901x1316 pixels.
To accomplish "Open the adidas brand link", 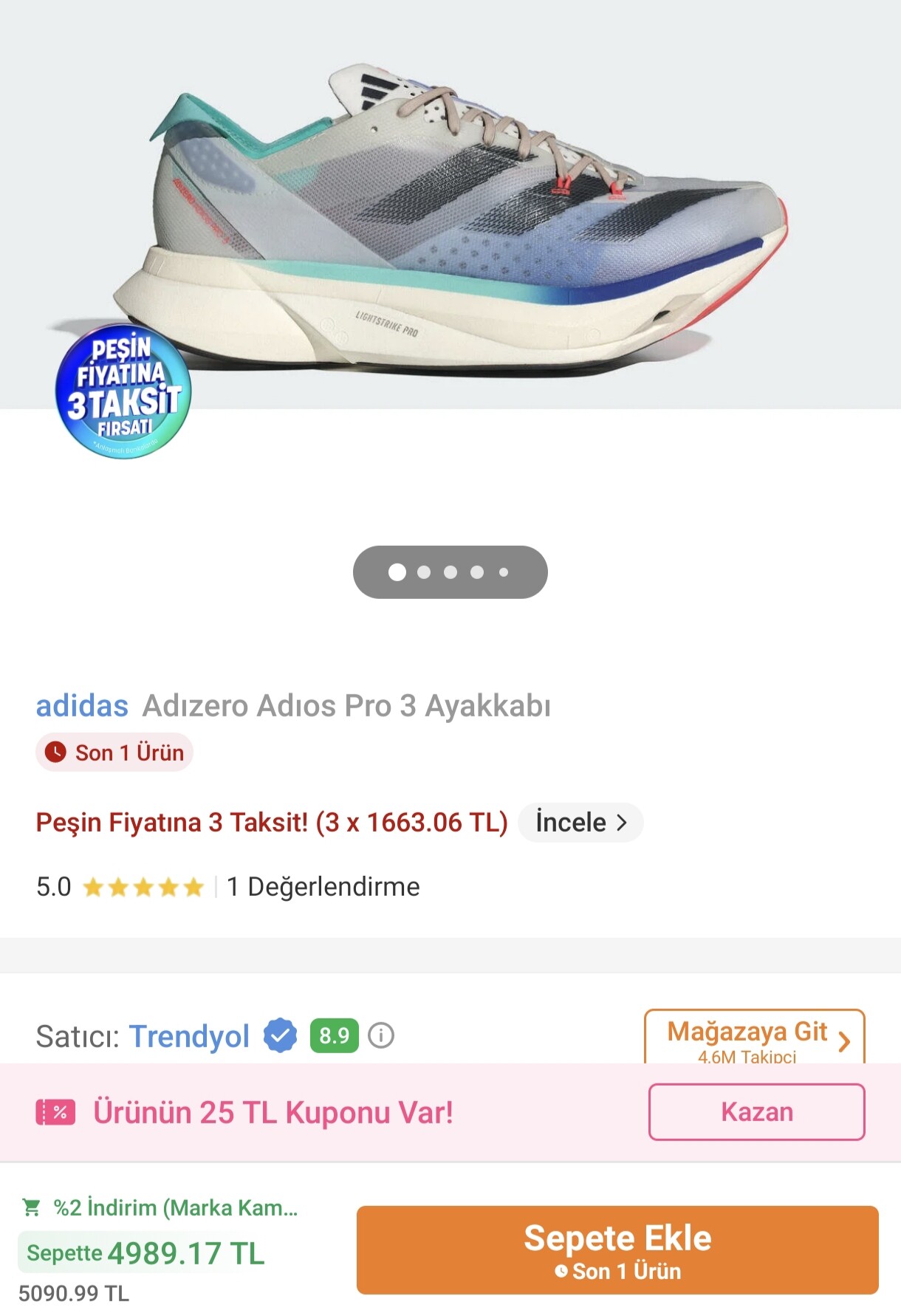I will pyautogui.click(x=82, y=705).
